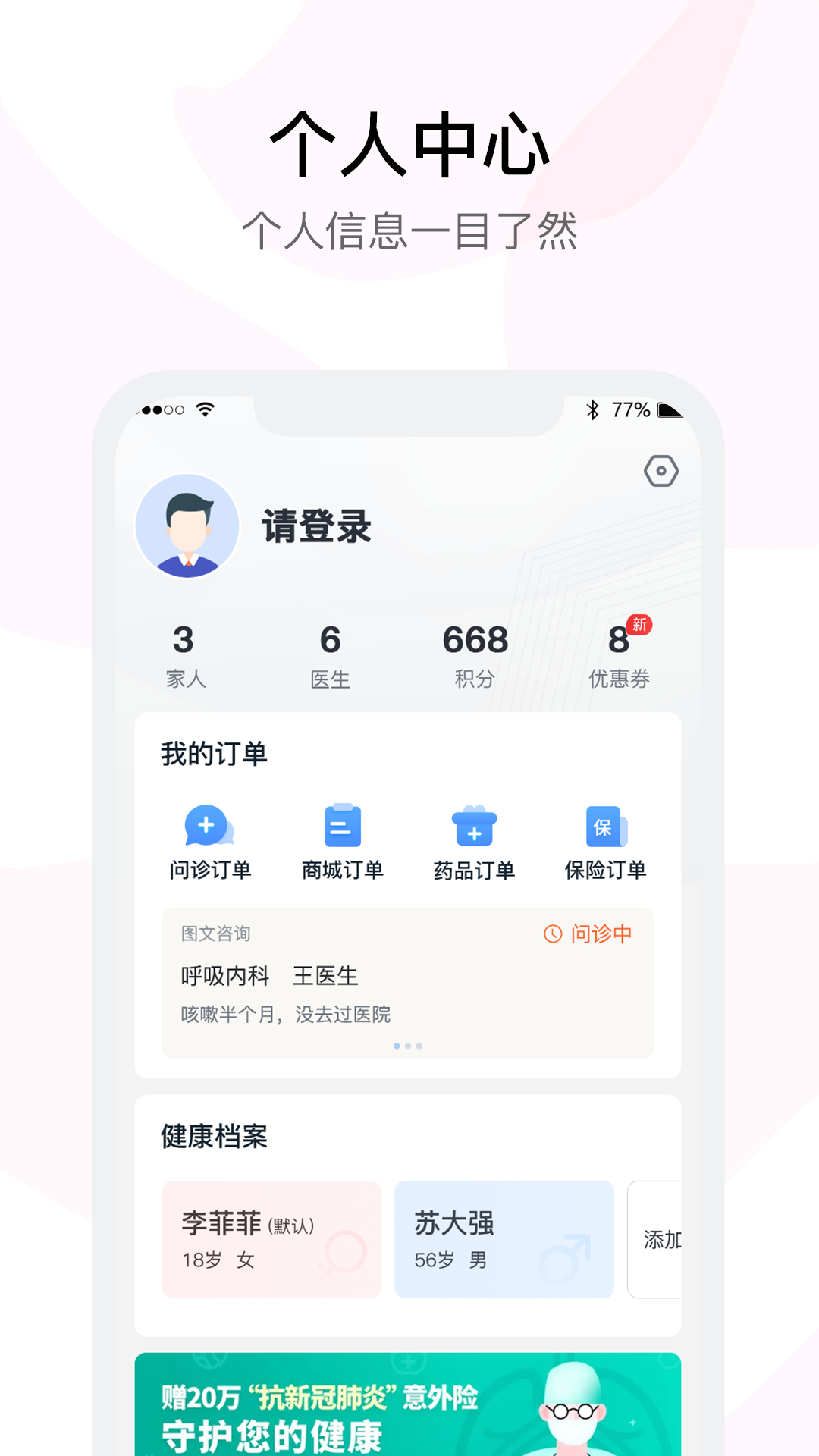
Task: Click the user avatar image
Action: (184, 526)
